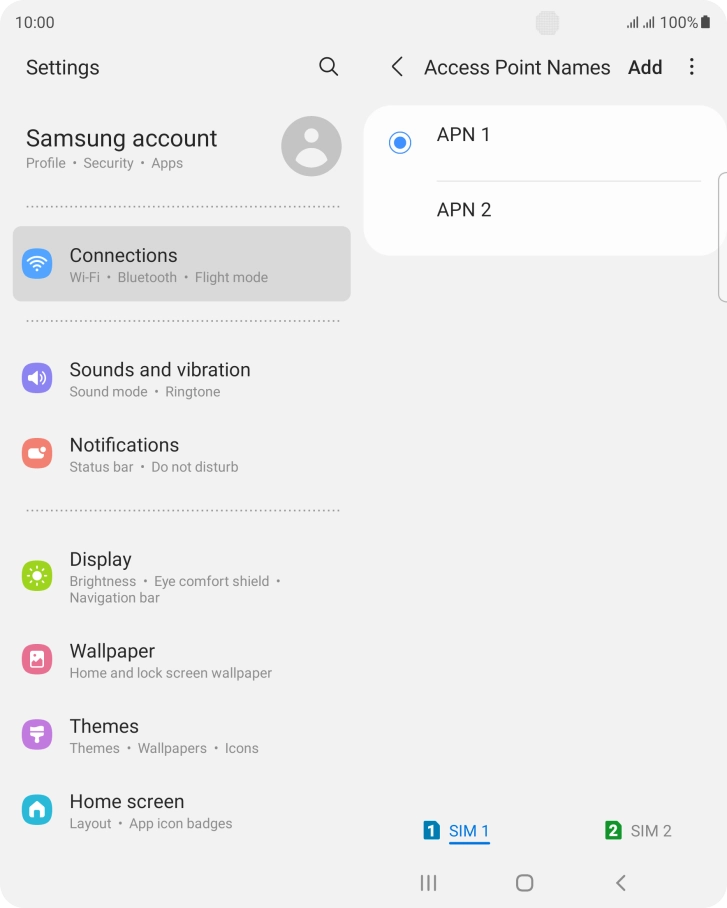Open Connections settings

click(181, 264)
